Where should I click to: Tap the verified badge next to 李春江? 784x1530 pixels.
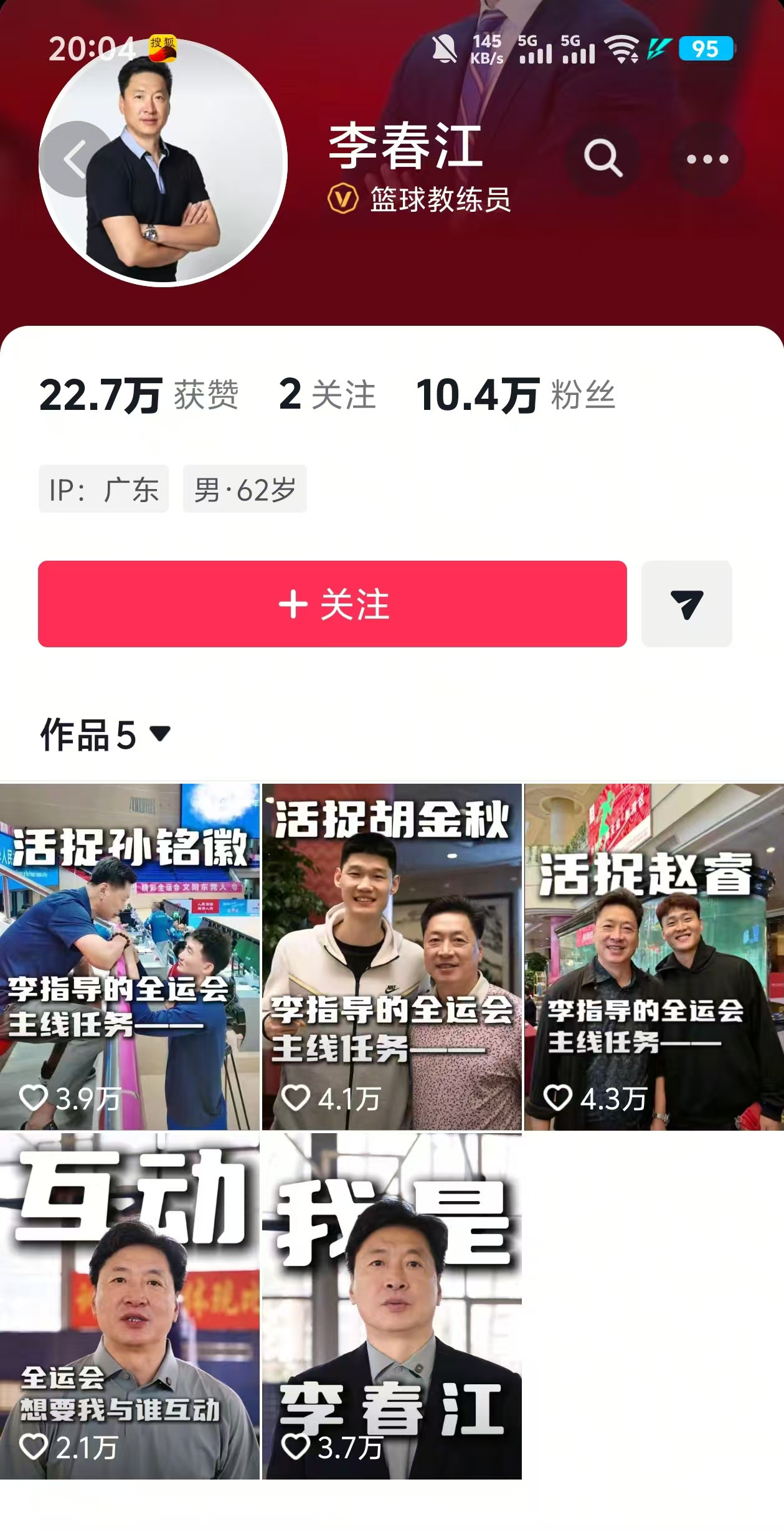[342, 198]
